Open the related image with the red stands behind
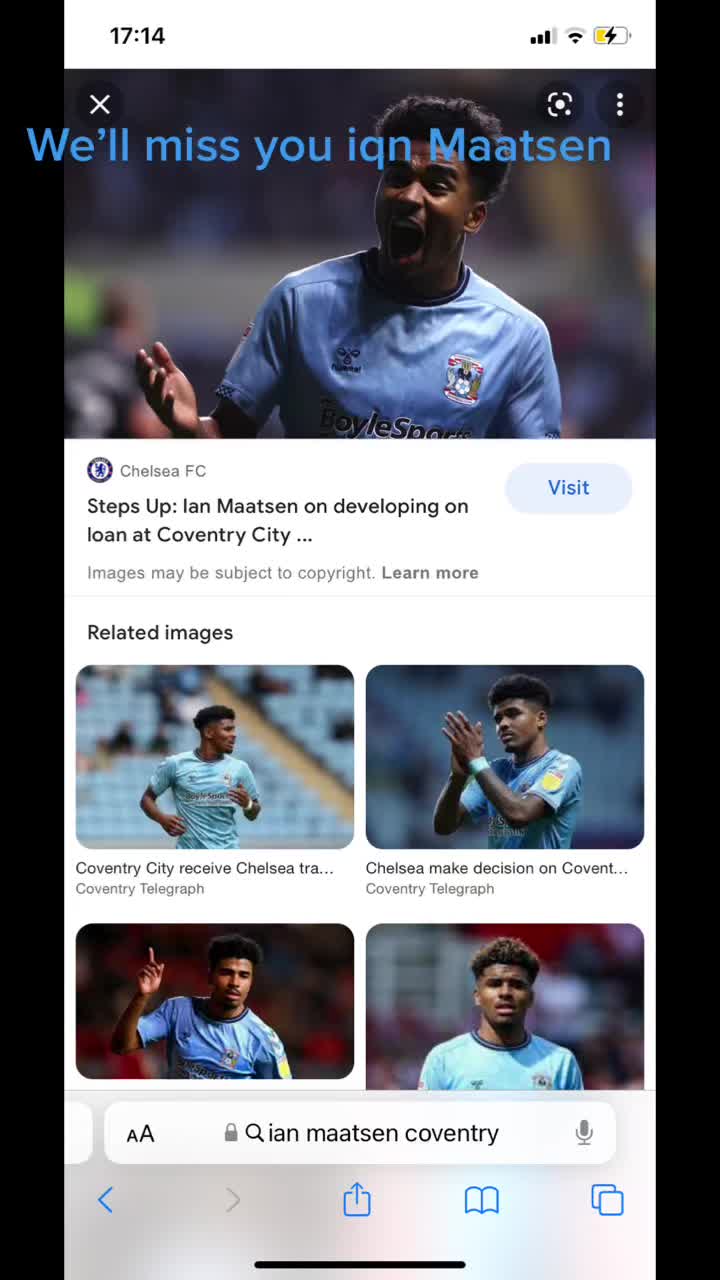Image resolution: width=720 pixels, height=1280 pixels. (x=505, y=1005)
